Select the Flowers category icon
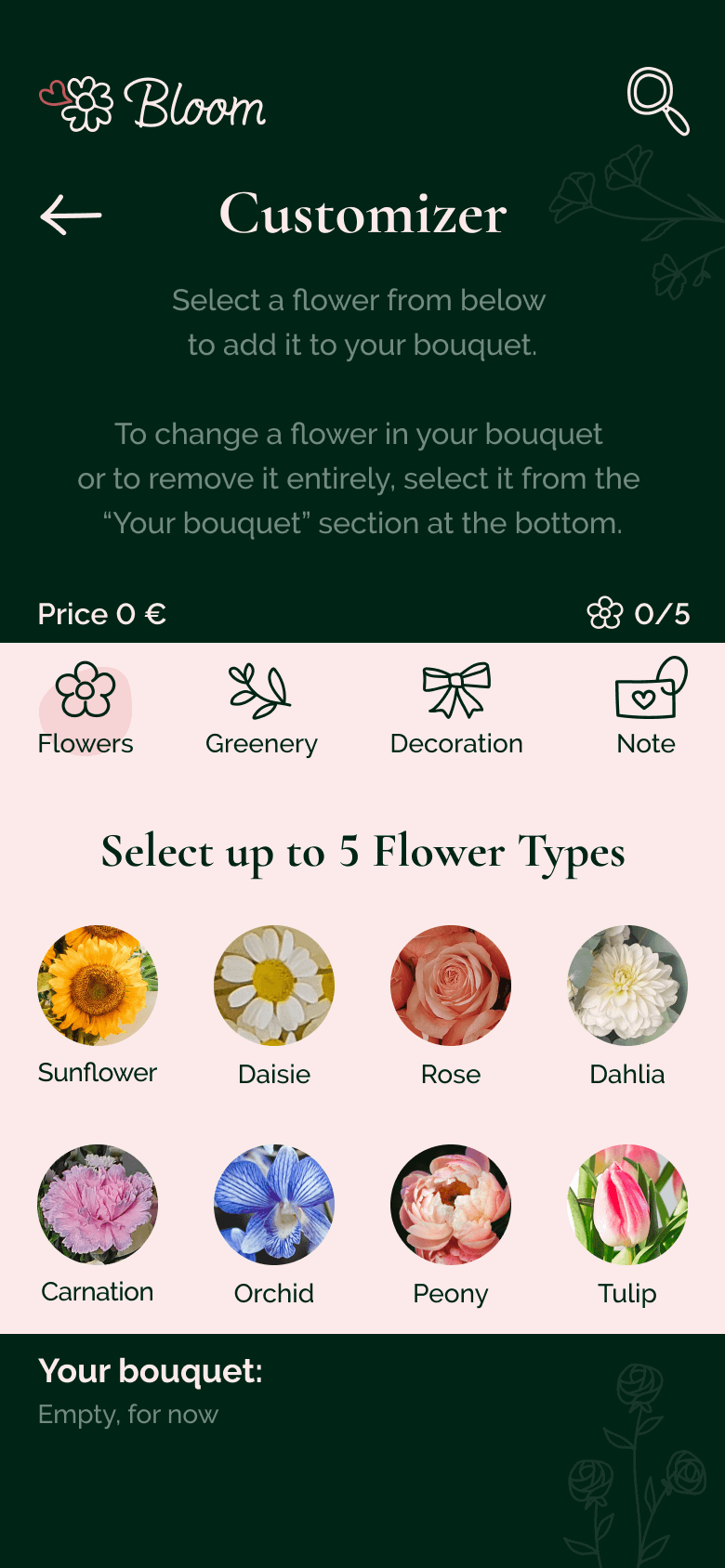Screen dimensions: 725x1568 [86, 691]
